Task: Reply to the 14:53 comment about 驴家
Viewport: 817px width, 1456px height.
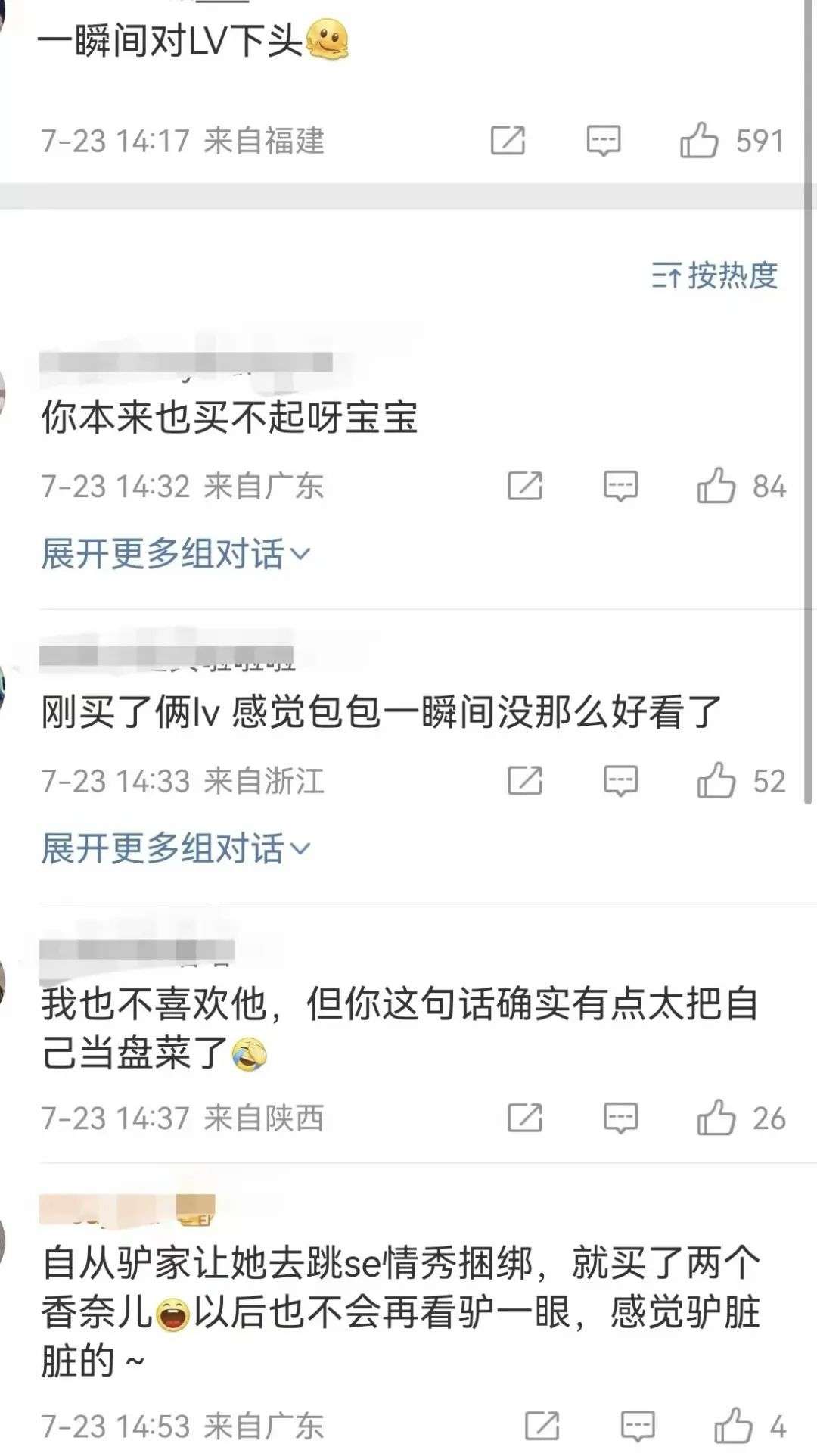Action: pos(637,1426)
